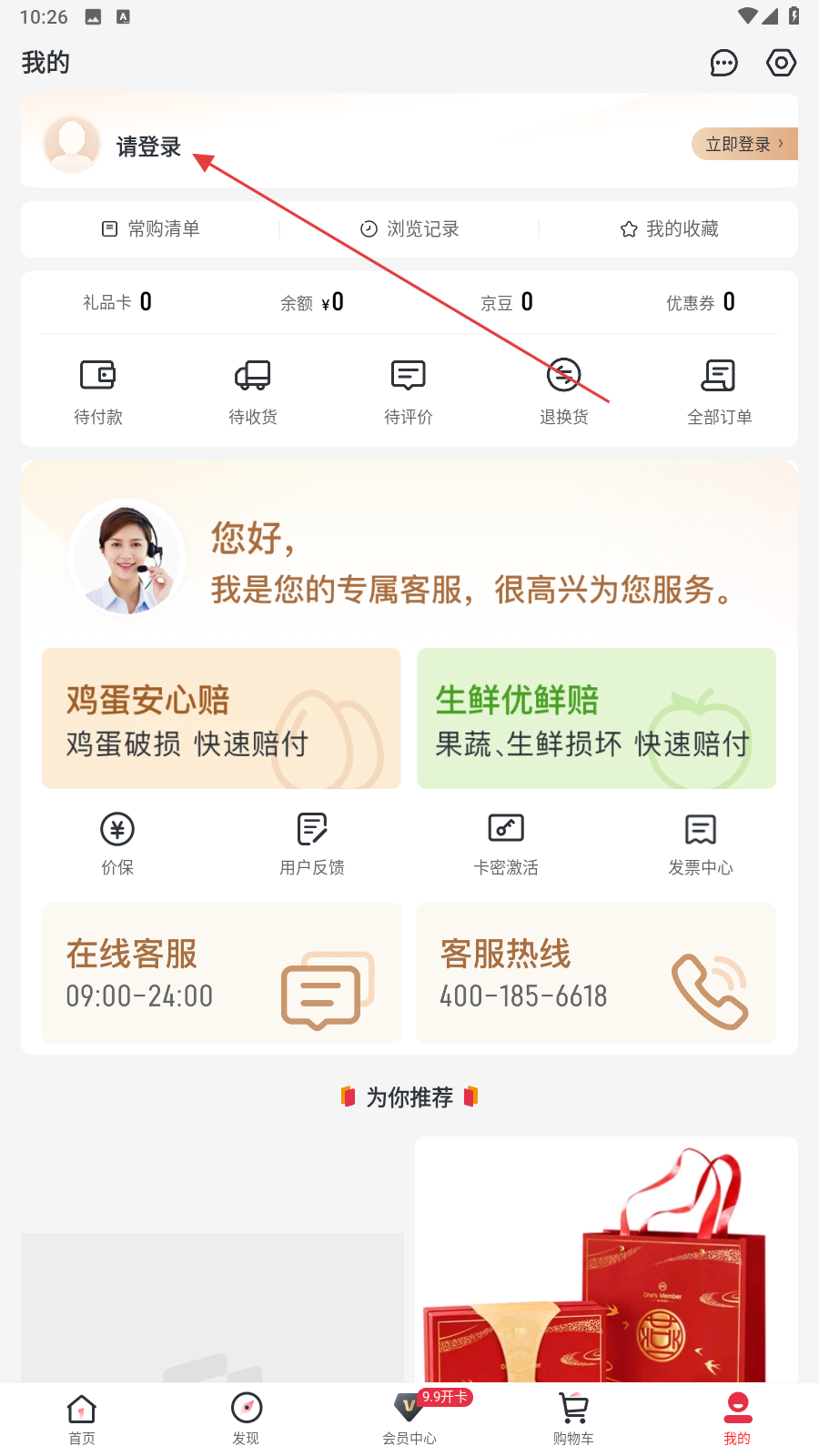Open 待付款 orders

(x=98, y=392)
